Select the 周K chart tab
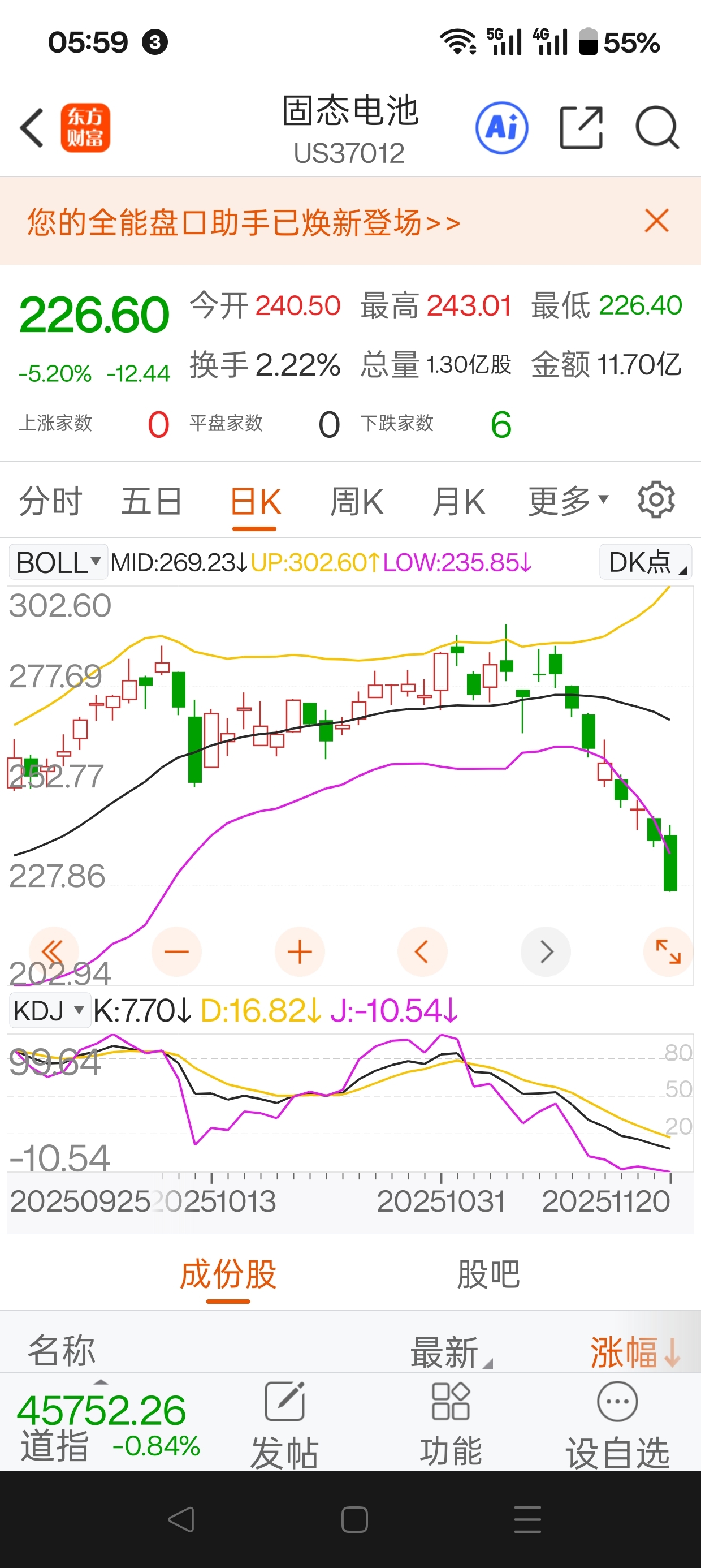 [357, 502]
